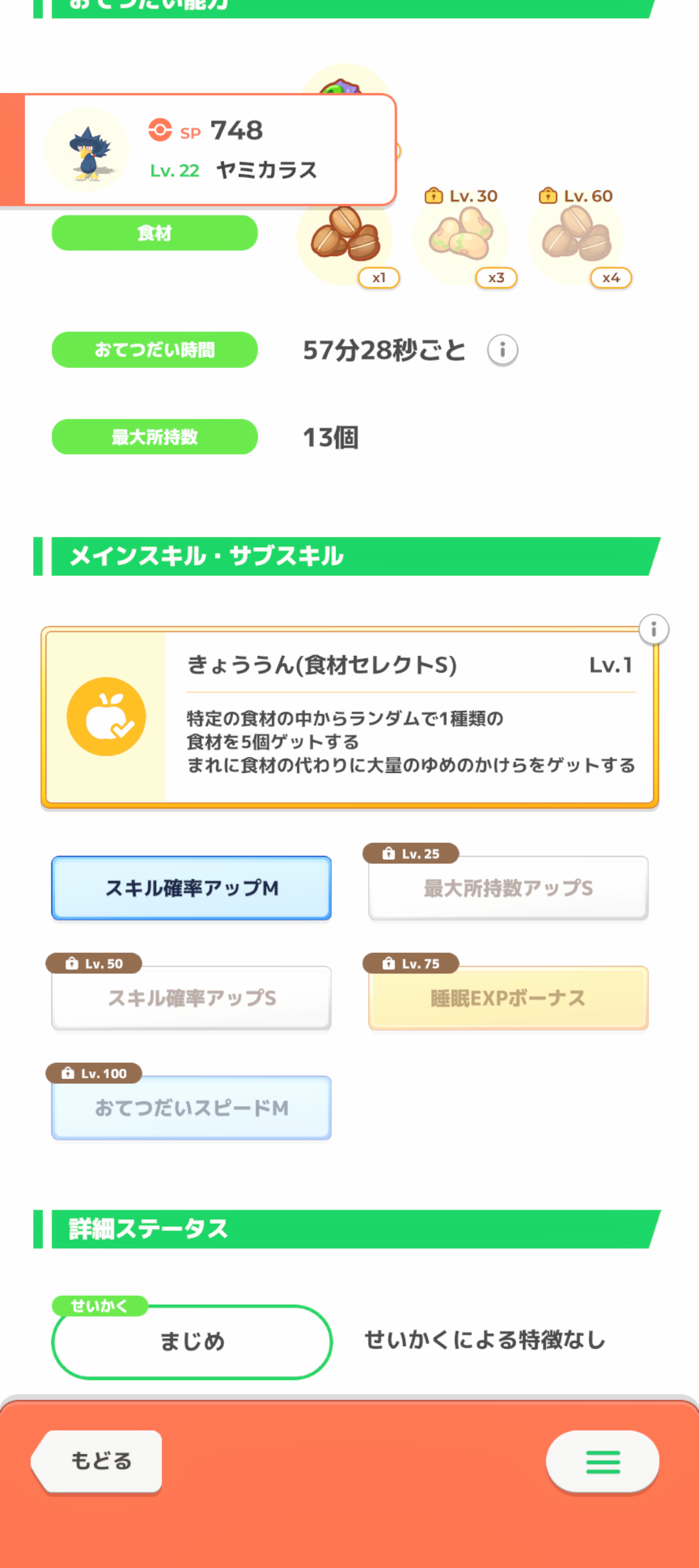699x1568 pixels.
Task: Show info about おてつだい時間
Action: 502,350
